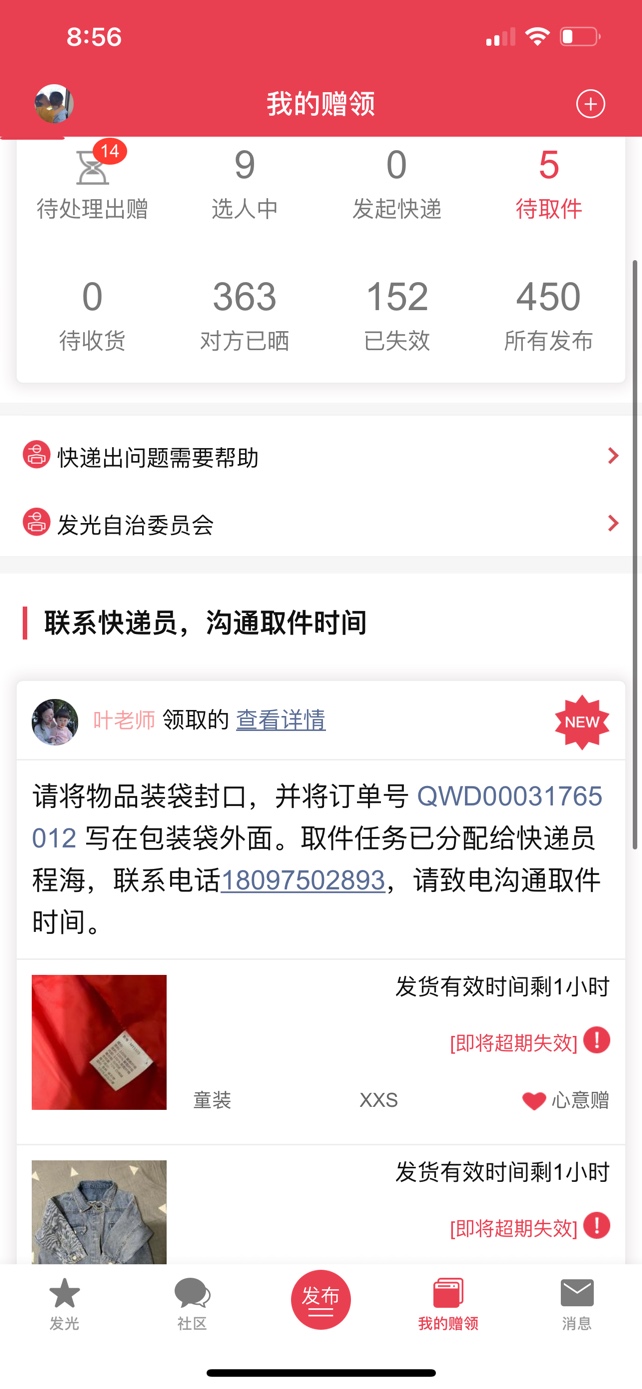Tap the 查看详情 link
This screenshot has height=1389, width=642.
pos(281,720)
